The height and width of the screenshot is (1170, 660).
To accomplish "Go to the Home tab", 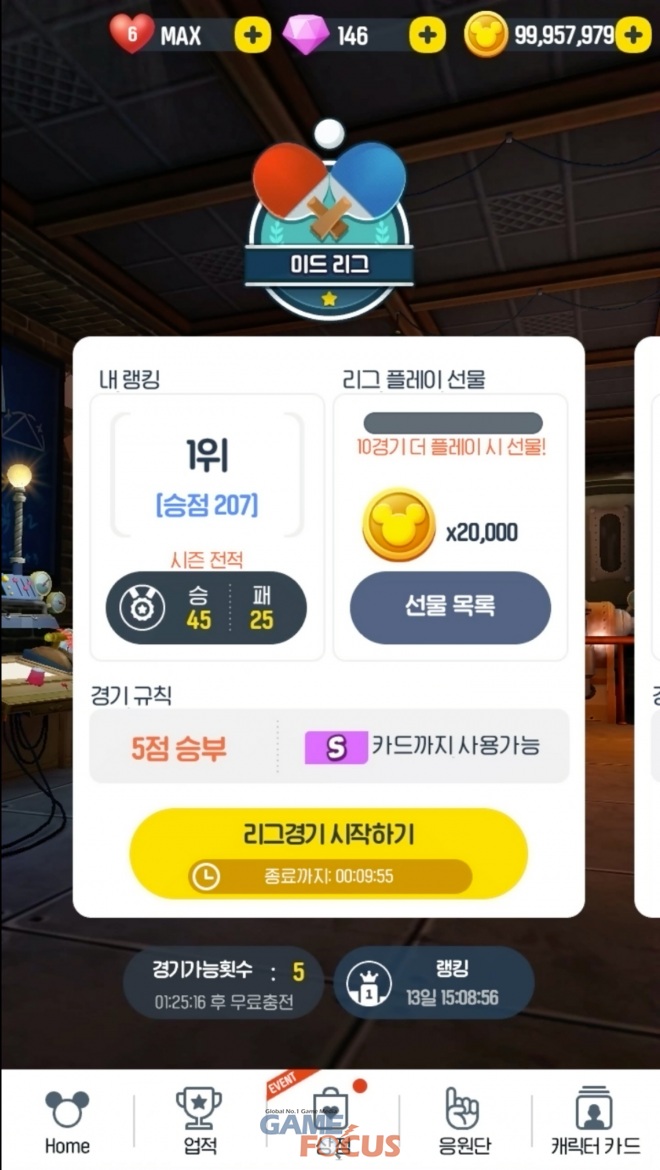I will (x=67, y=1122).
